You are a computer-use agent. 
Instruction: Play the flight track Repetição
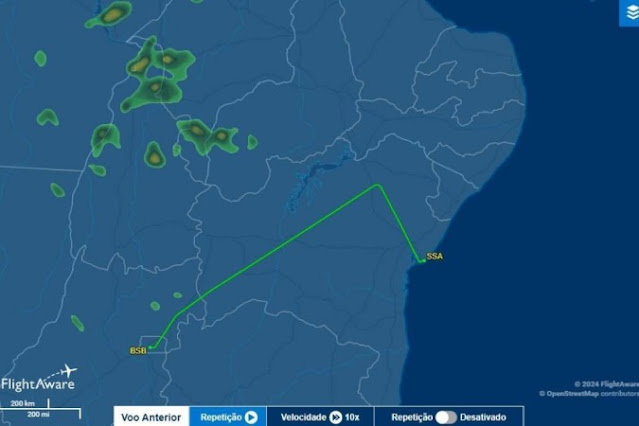(251, 417)
